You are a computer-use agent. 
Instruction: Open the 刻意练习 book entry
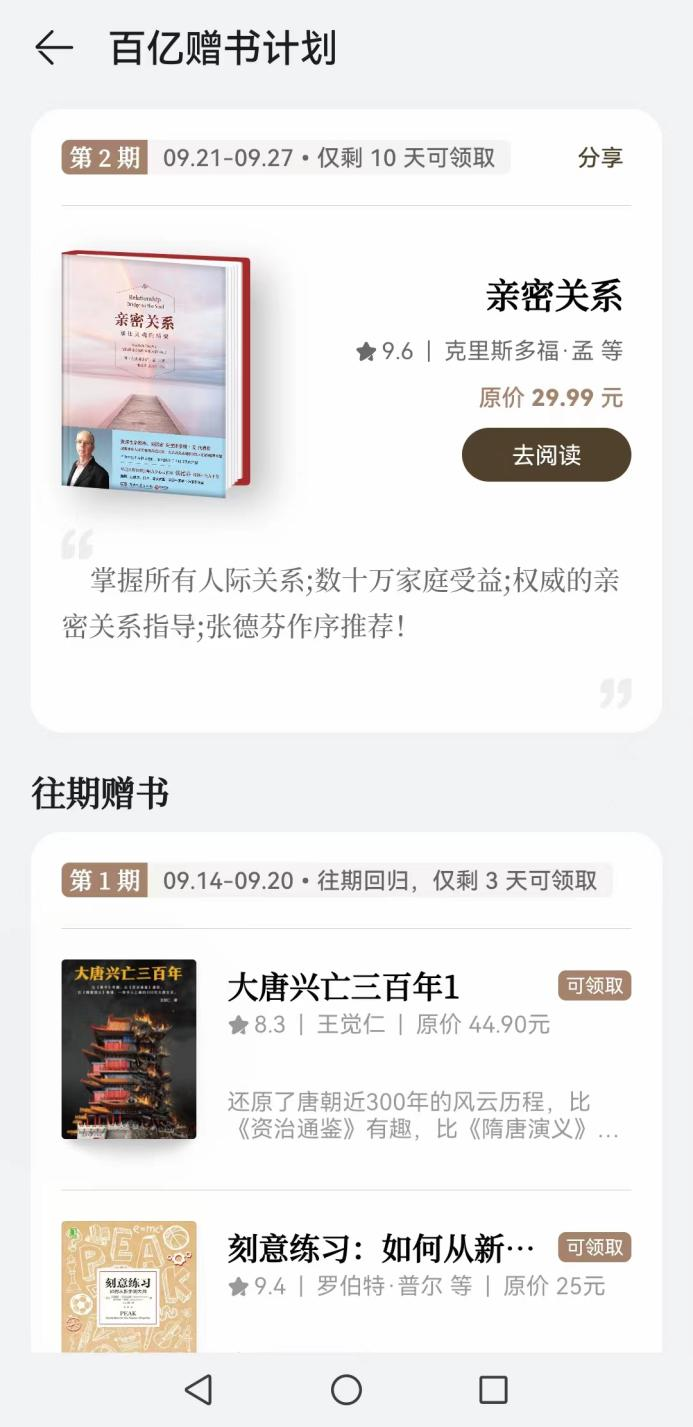(381, 1249)
